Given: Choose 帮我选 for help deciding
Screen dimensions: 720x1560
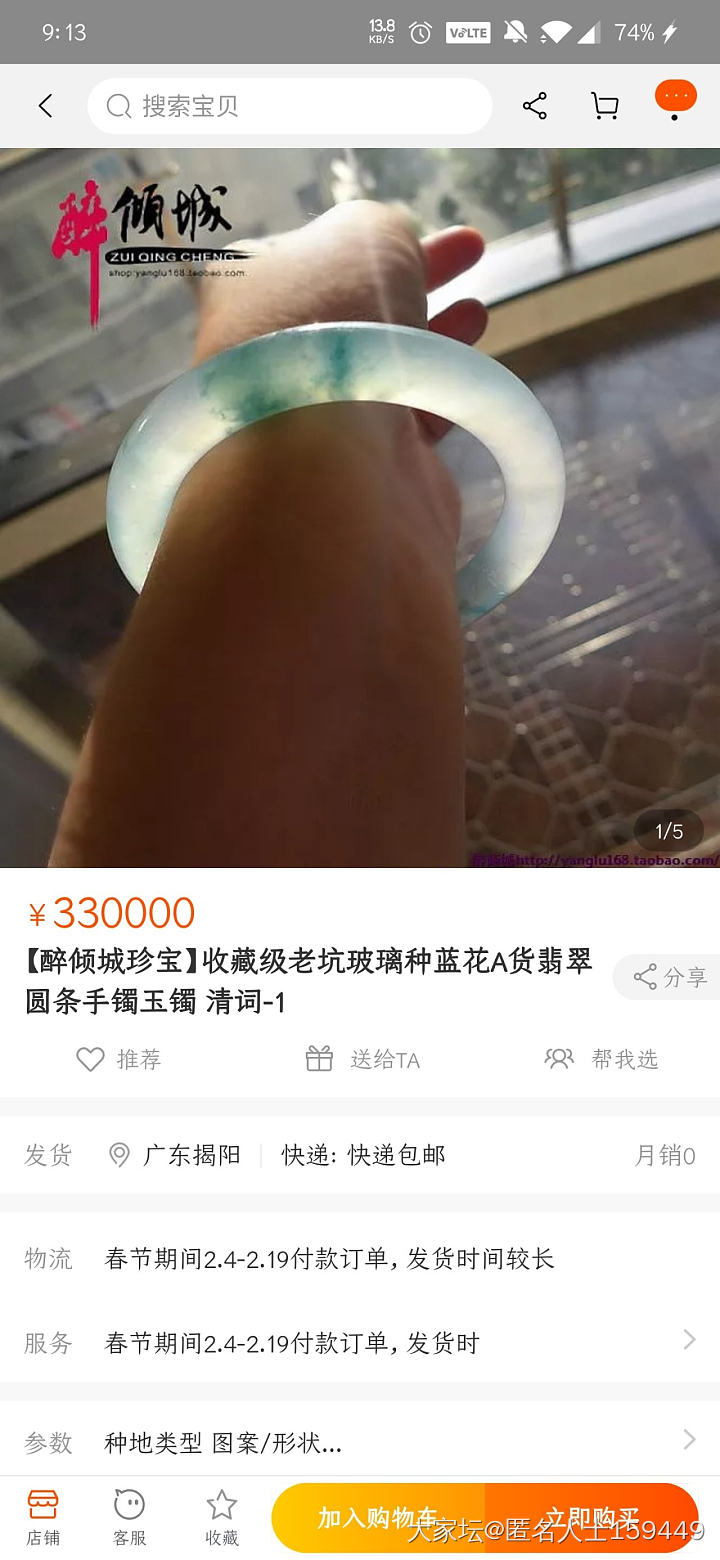Looking at the screenshot, I should click(601, 1059).
